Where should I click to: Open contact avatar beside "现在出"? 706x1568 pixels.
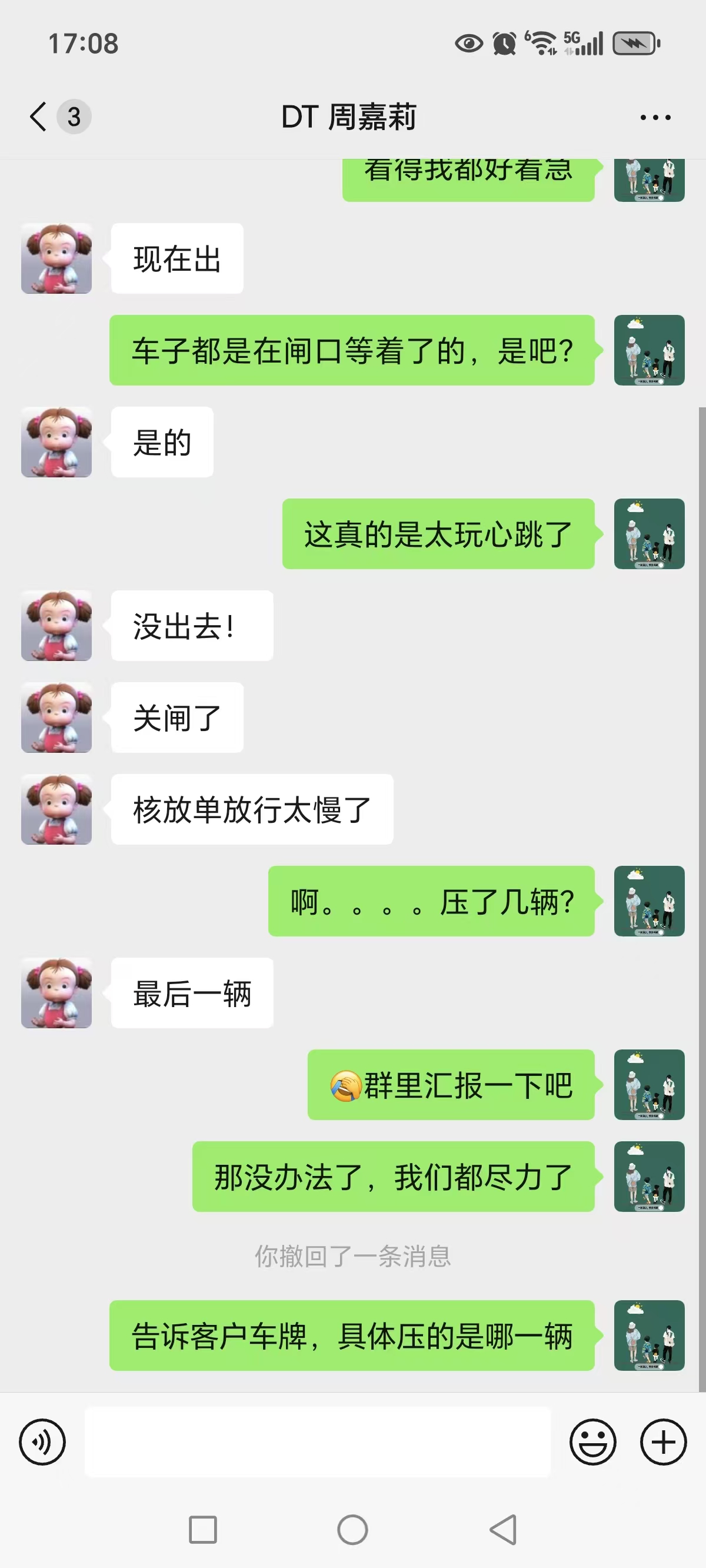pos(56,259)
